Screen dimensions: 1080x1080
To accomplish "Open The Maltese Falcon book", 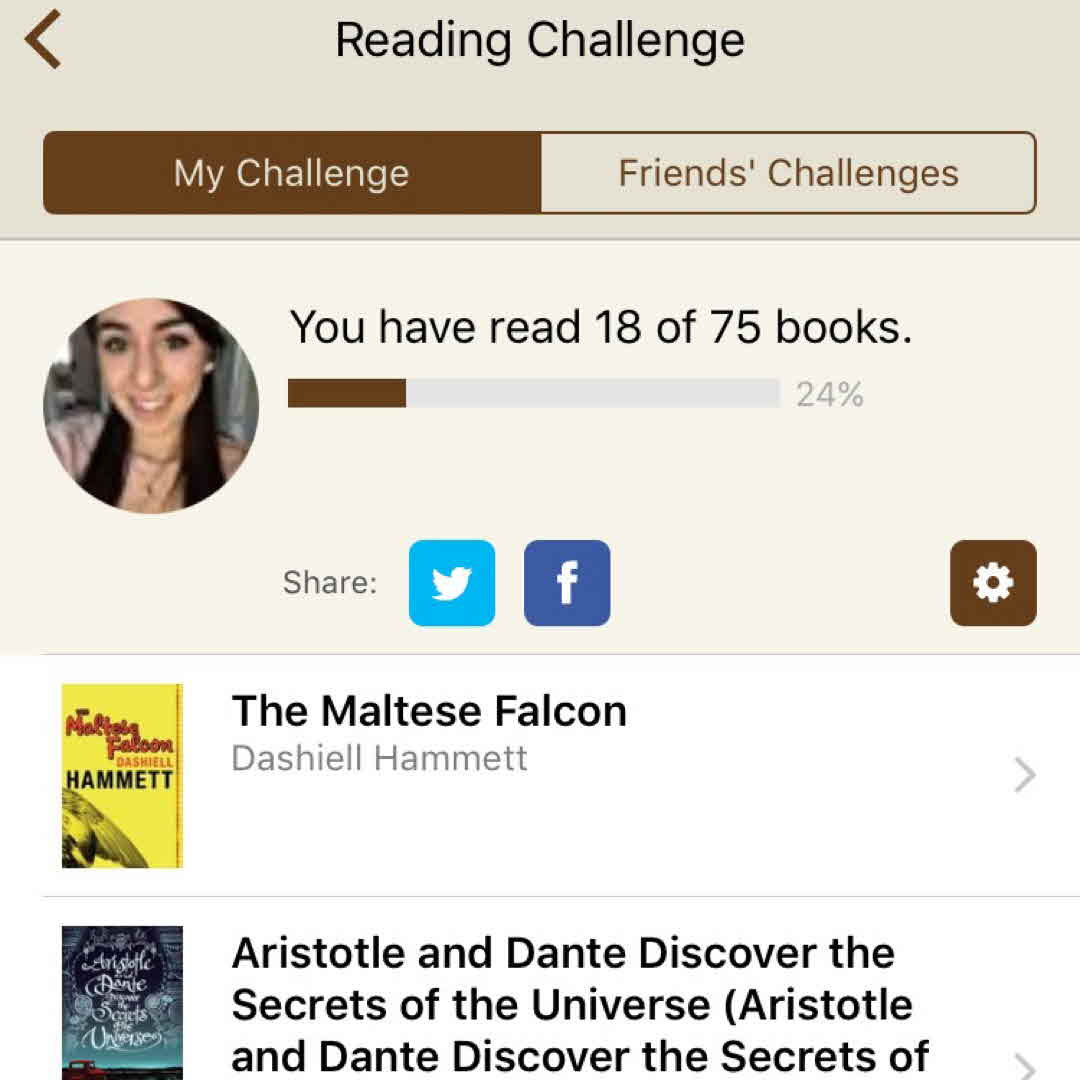I will point(540,775).
